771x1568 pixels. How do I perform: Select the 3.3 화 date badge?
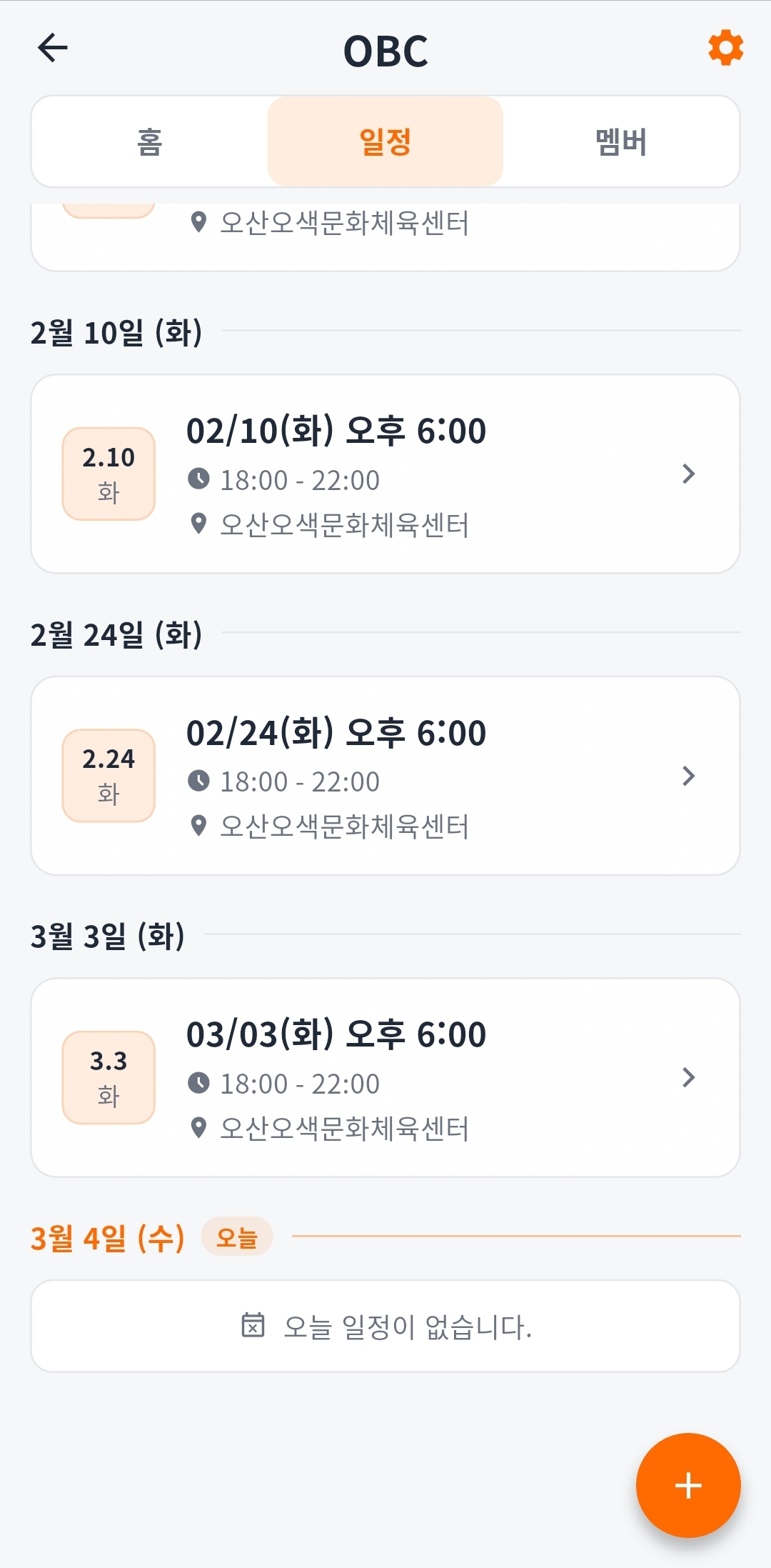pos(108,1077)
